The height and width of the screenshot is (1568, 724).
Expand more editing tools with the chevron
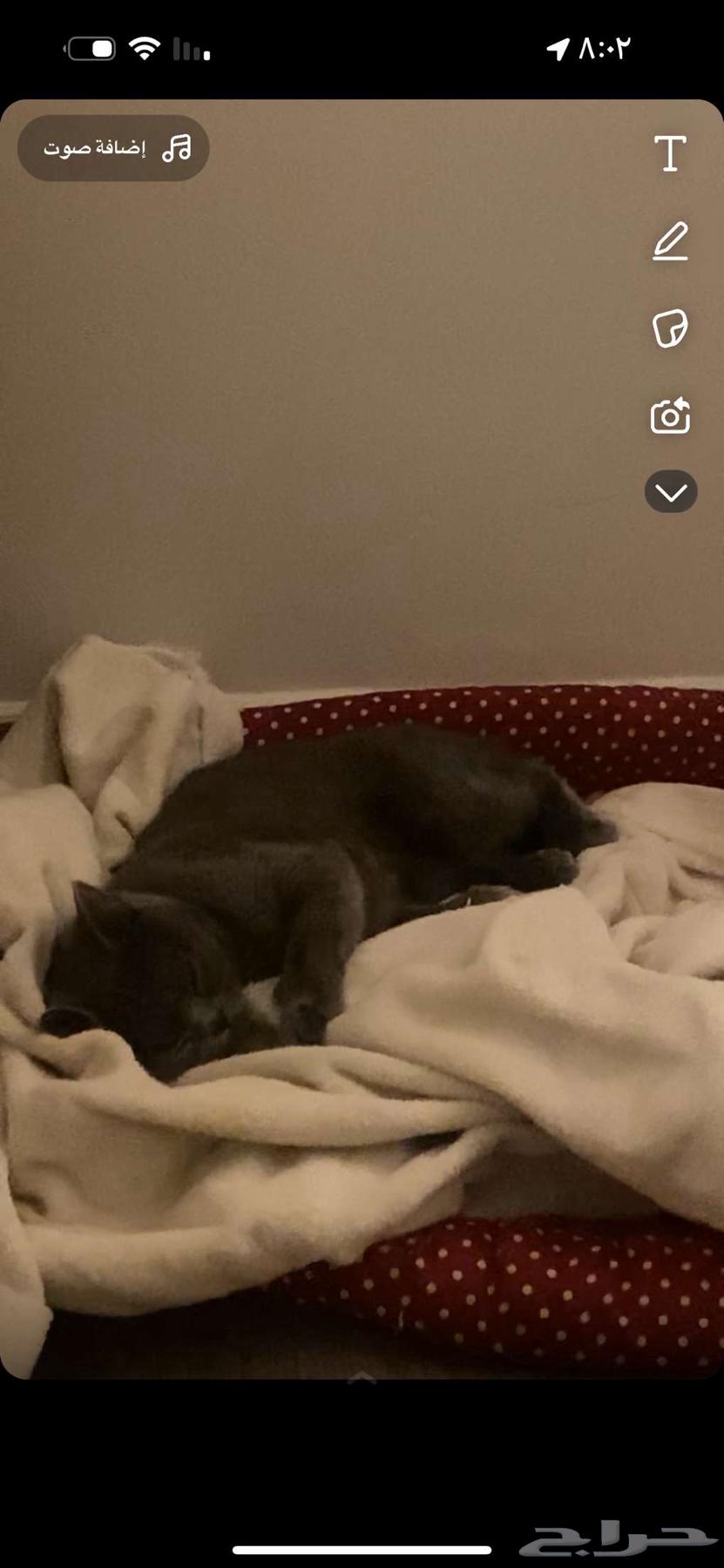tap(670, 492)
